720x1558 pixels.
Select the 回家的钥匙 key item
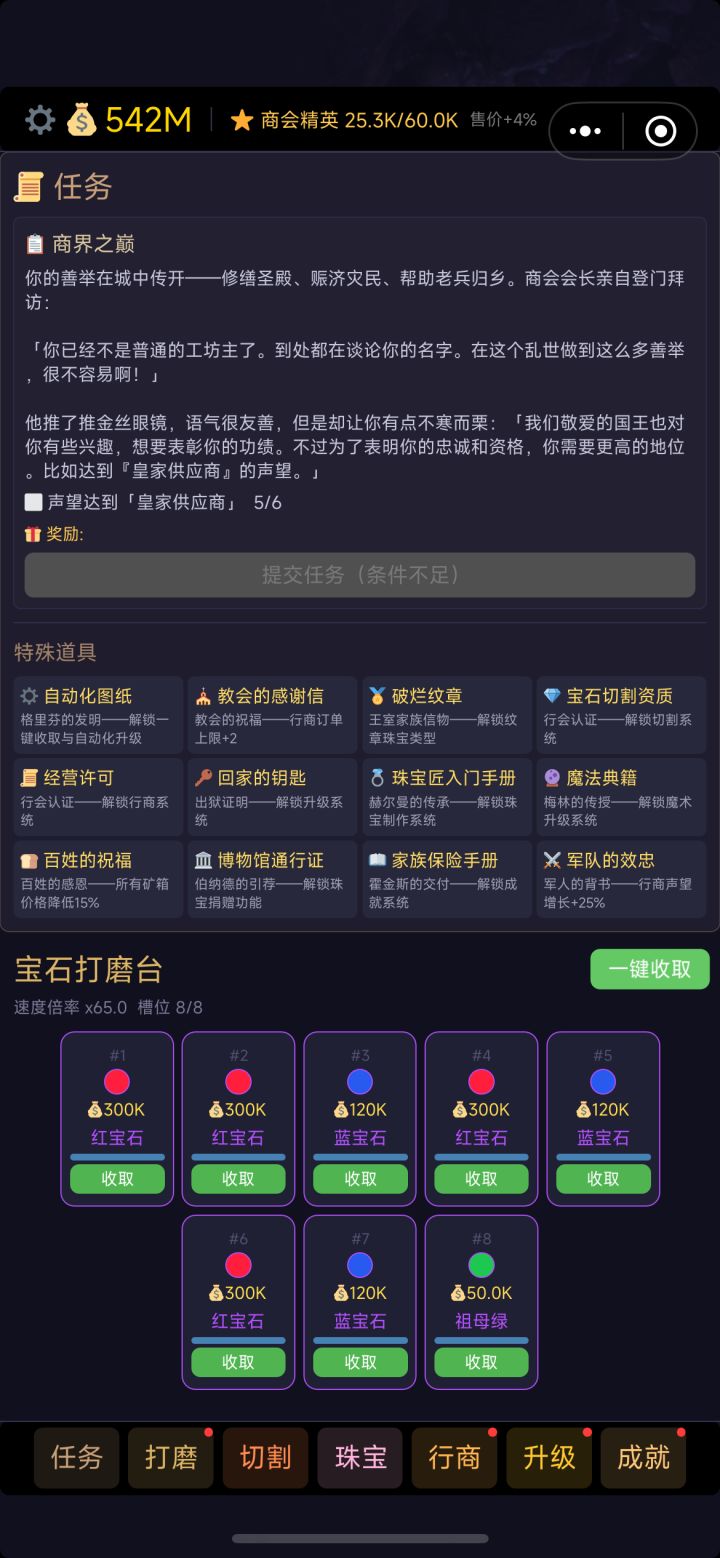272,794
